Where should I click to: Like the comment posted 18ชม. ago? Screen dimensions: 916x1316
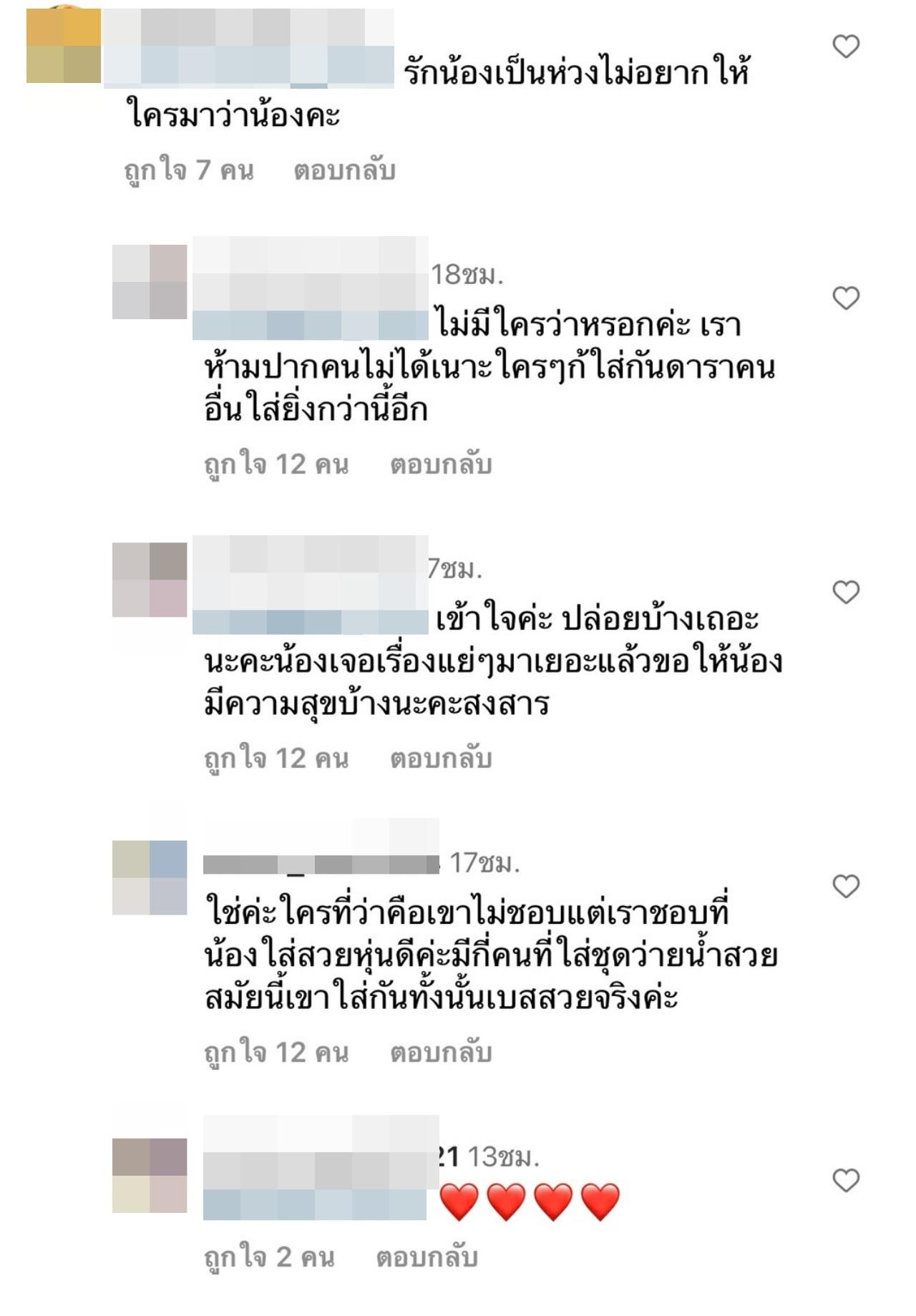point(846,298)
